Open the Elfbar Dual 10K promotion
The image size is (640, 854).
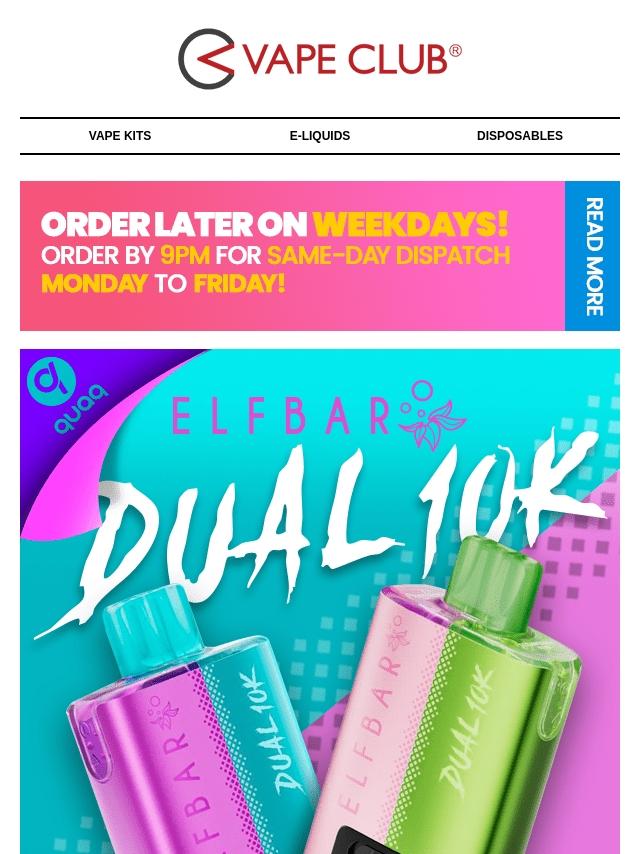click(320, 601)
